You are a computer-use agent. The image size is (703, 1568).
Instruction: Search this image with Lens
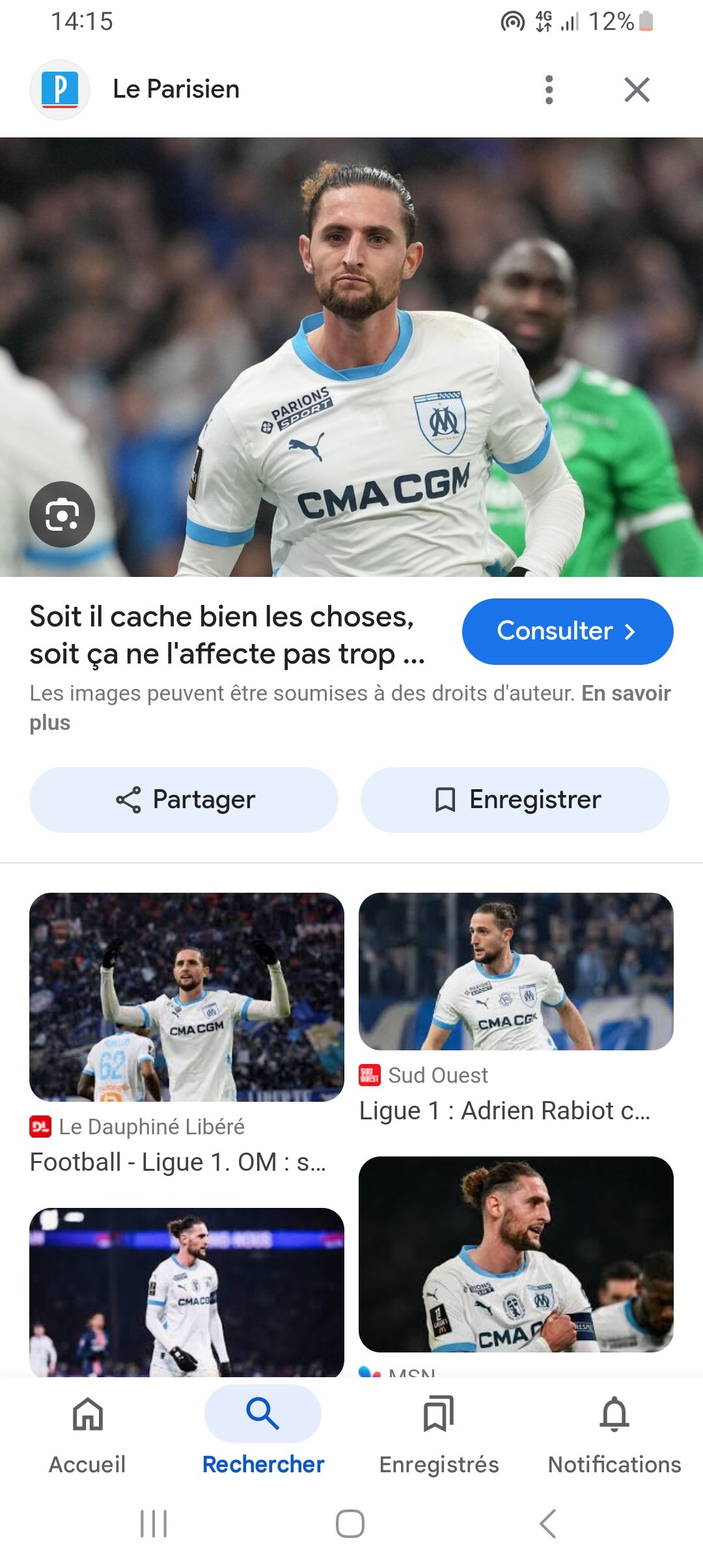pos(62,514)
